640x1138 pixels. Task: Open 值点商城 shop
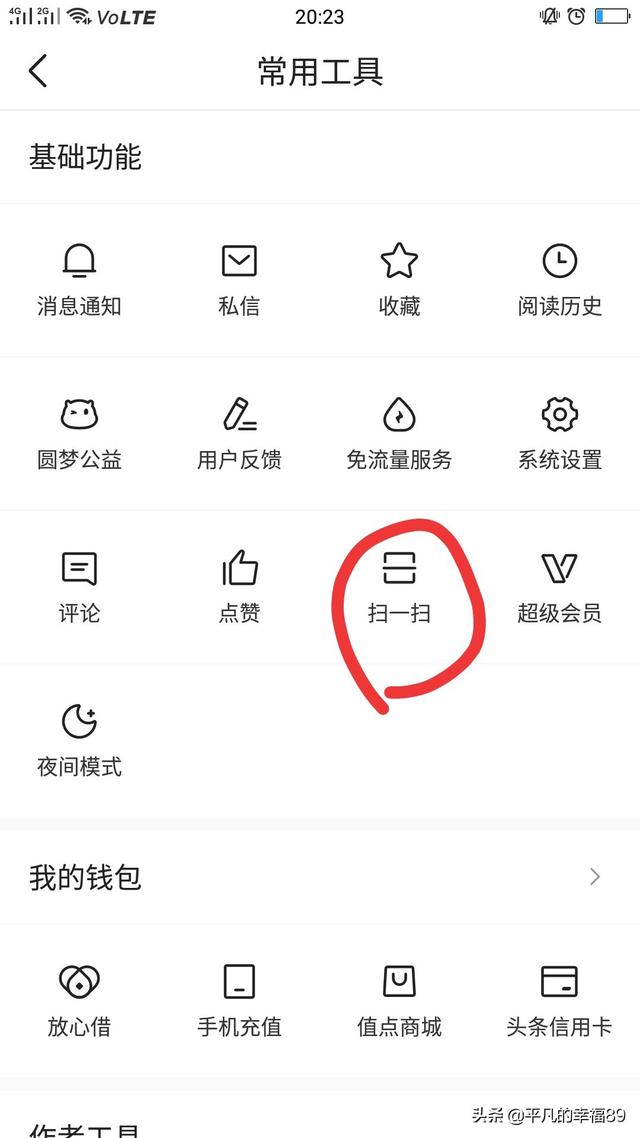(x=399, y=1001)
